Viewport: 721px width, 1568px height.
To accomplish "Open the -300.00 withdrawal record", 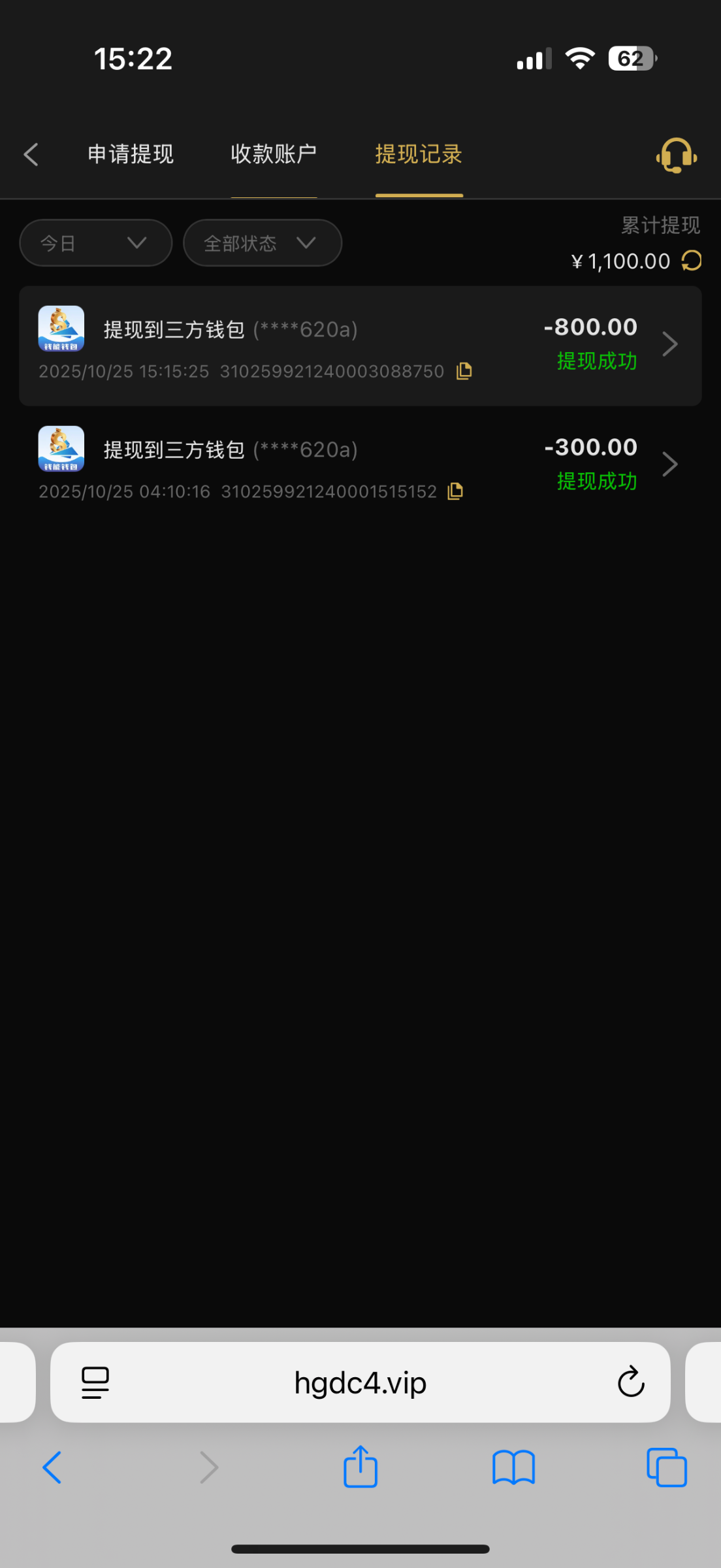I will point(360,465).
